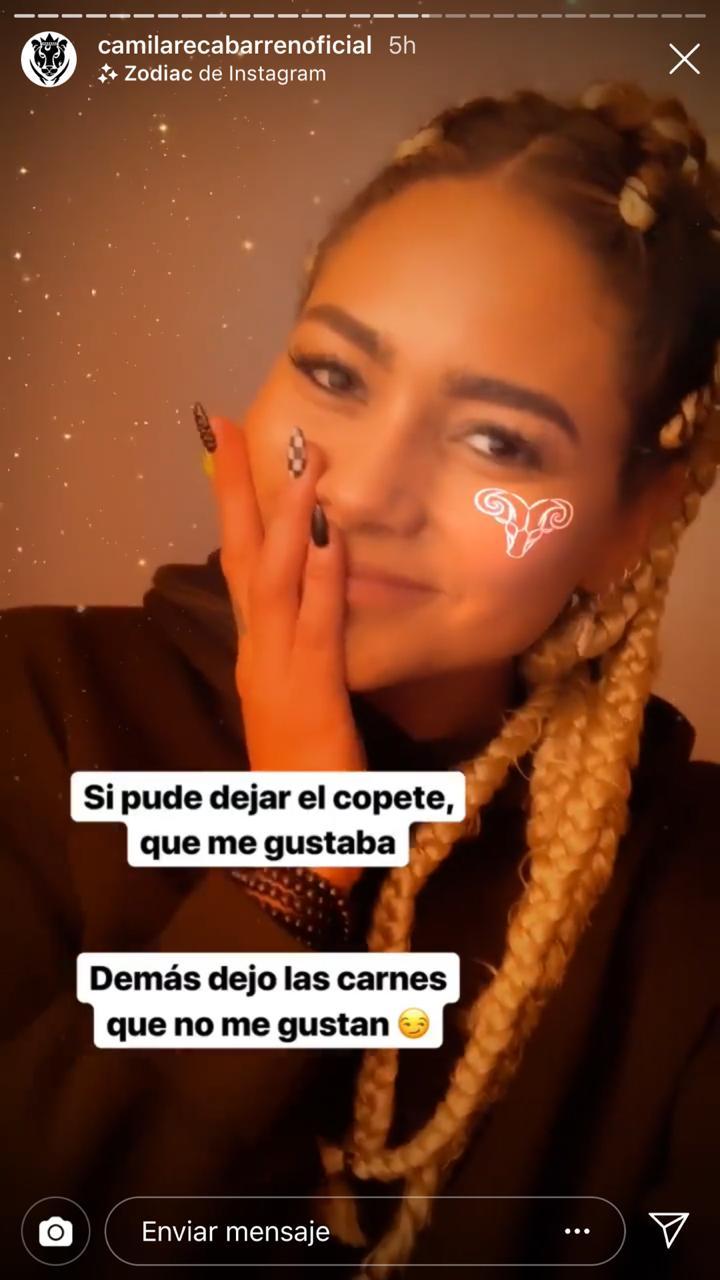Try the Zodiac de Instagram effect
The height and width of the screenshot is (1280, 720).
coord(212,74)
